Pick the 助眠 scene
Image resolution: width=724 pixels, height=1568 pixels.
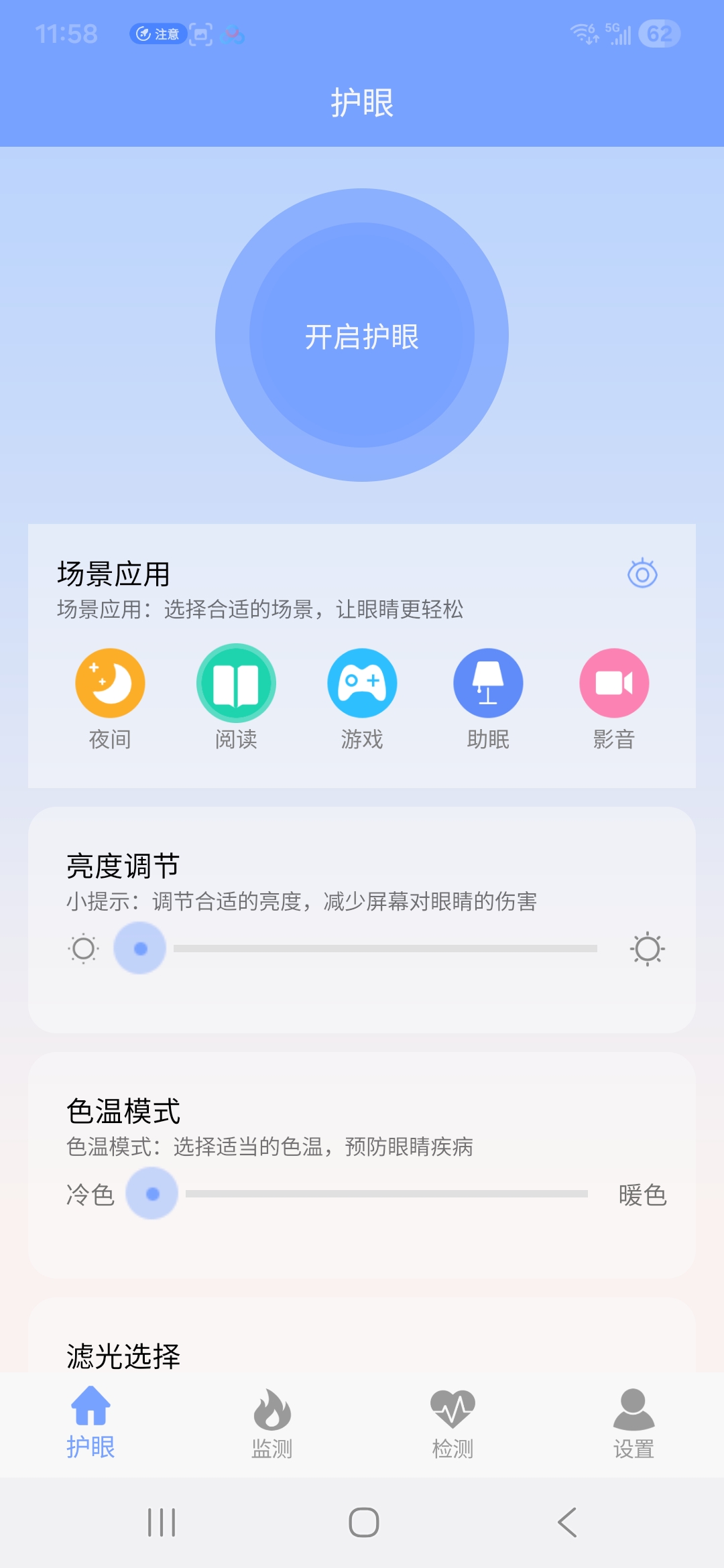488,683
